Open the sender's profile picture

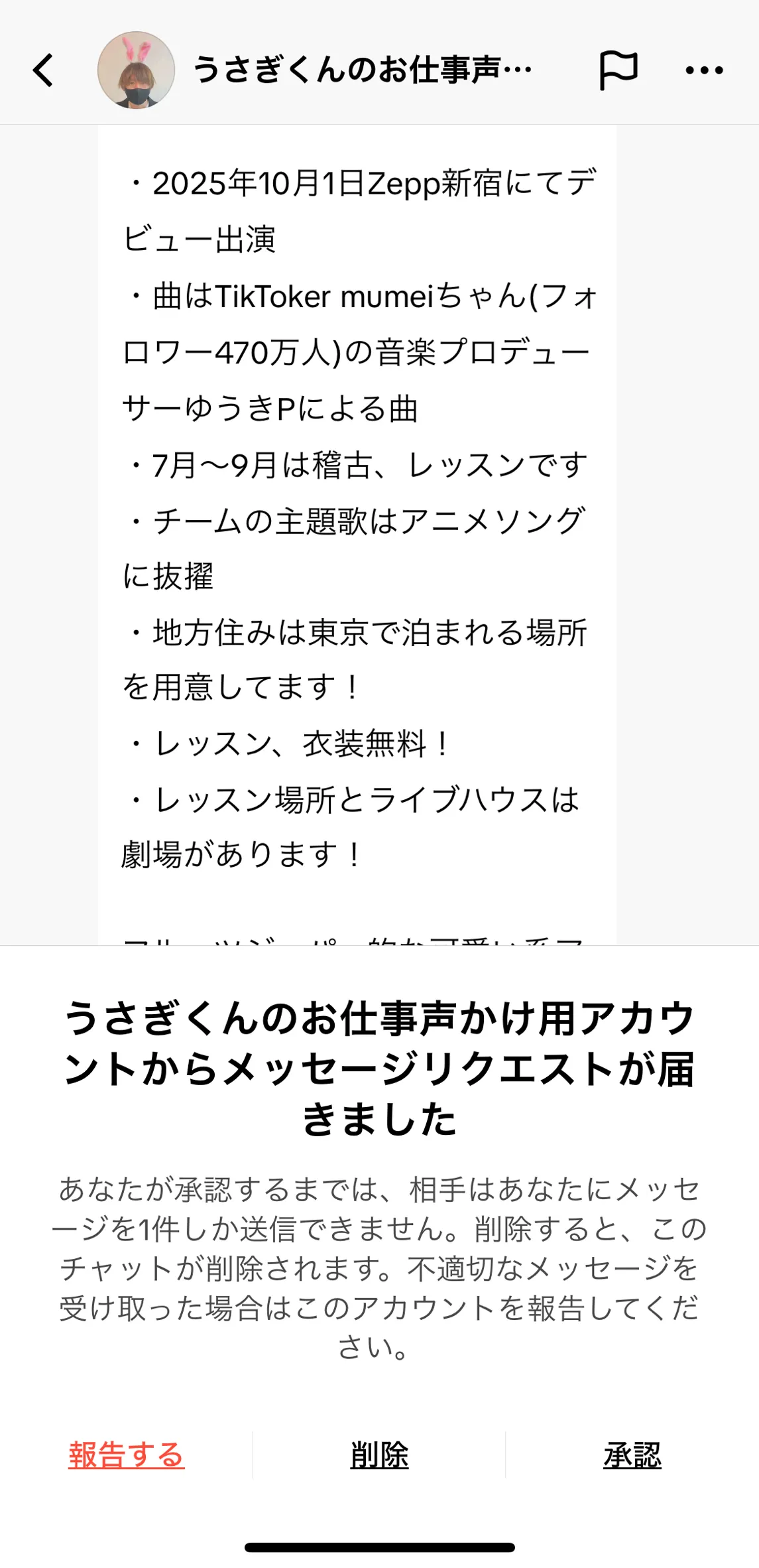[137, 70]
